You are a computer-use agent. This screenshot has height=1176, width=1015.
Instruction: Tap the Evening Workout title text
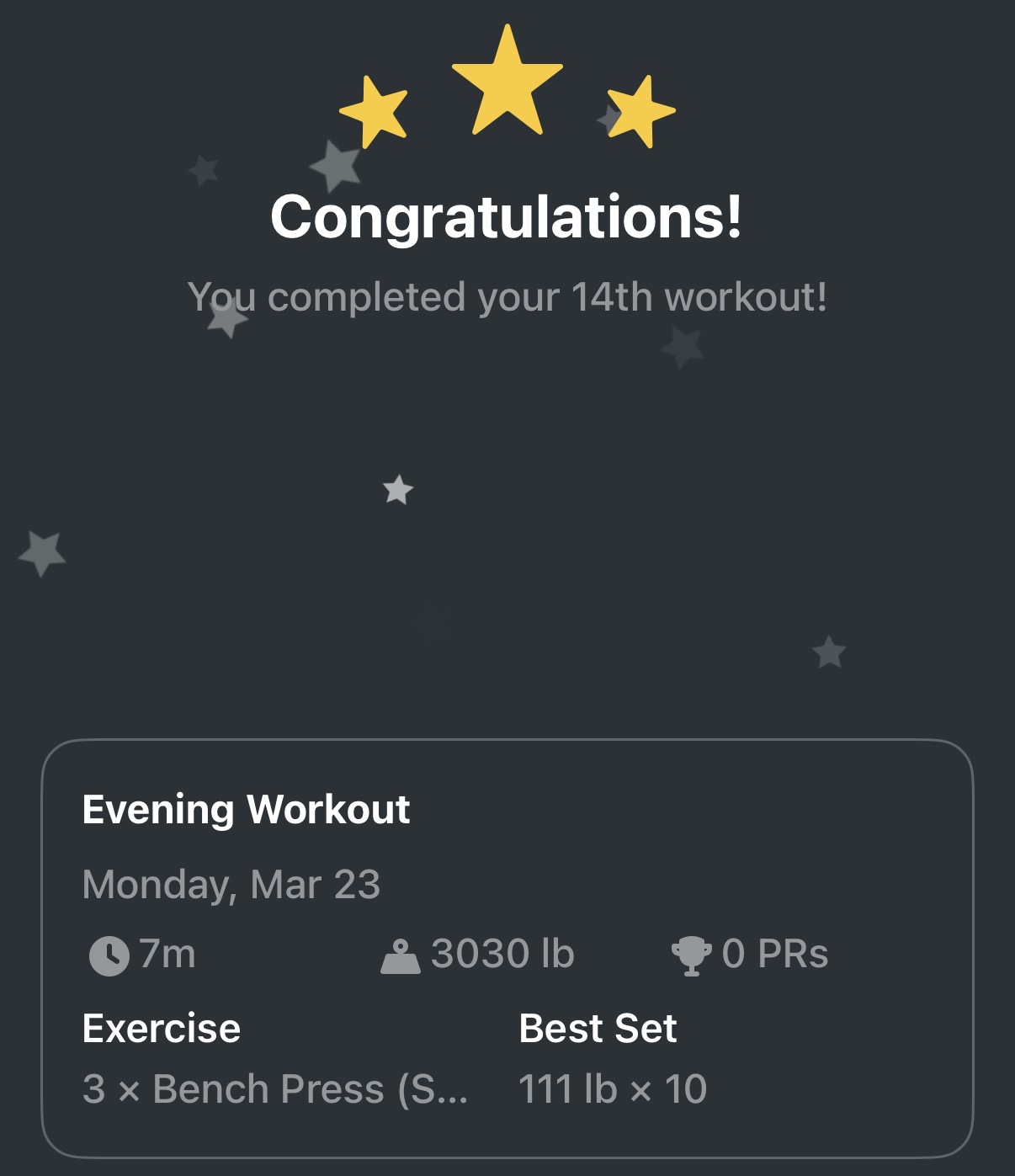pyautogui.click(x=247, y=811)
